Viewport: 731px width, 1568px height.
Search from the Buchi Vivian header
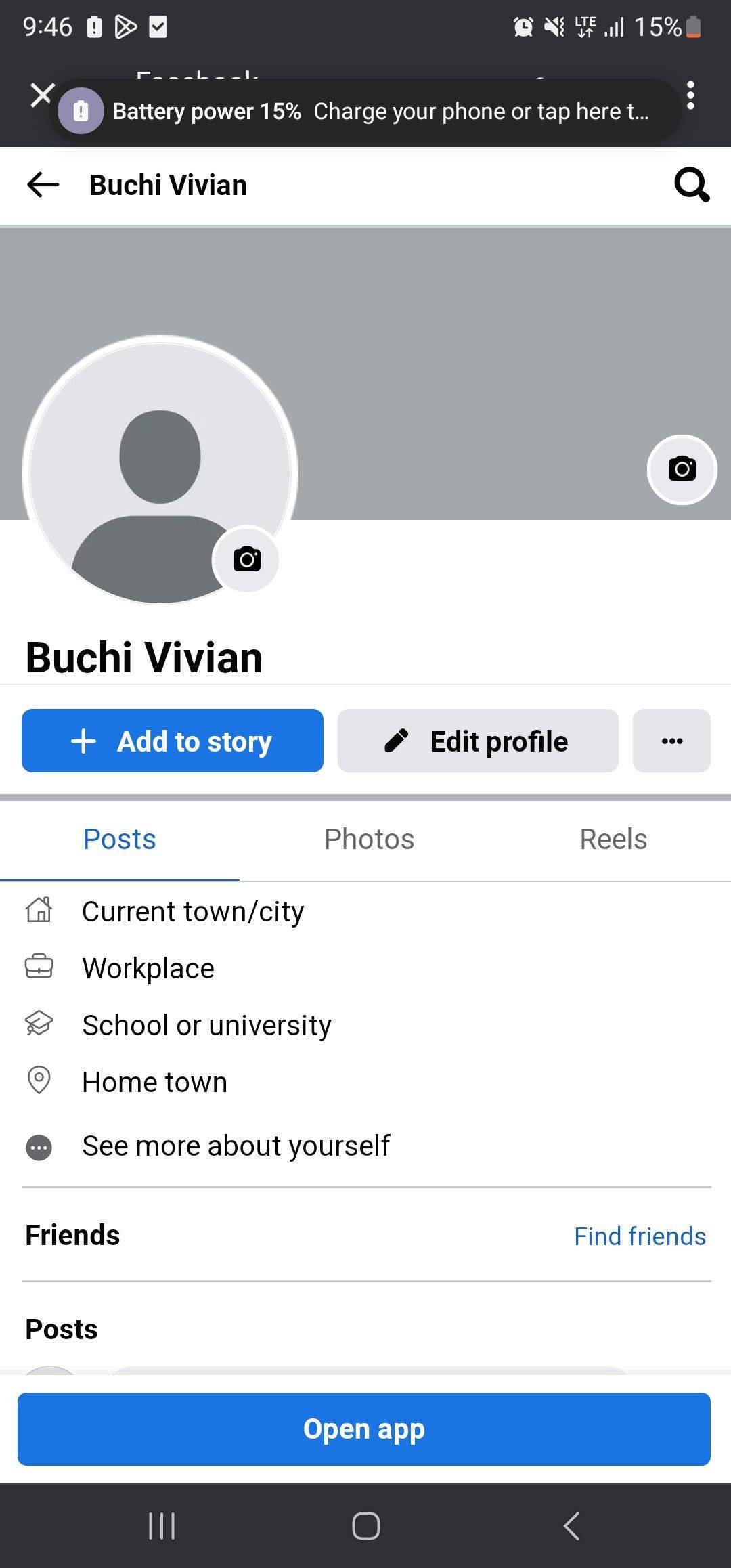coord(691,185)
